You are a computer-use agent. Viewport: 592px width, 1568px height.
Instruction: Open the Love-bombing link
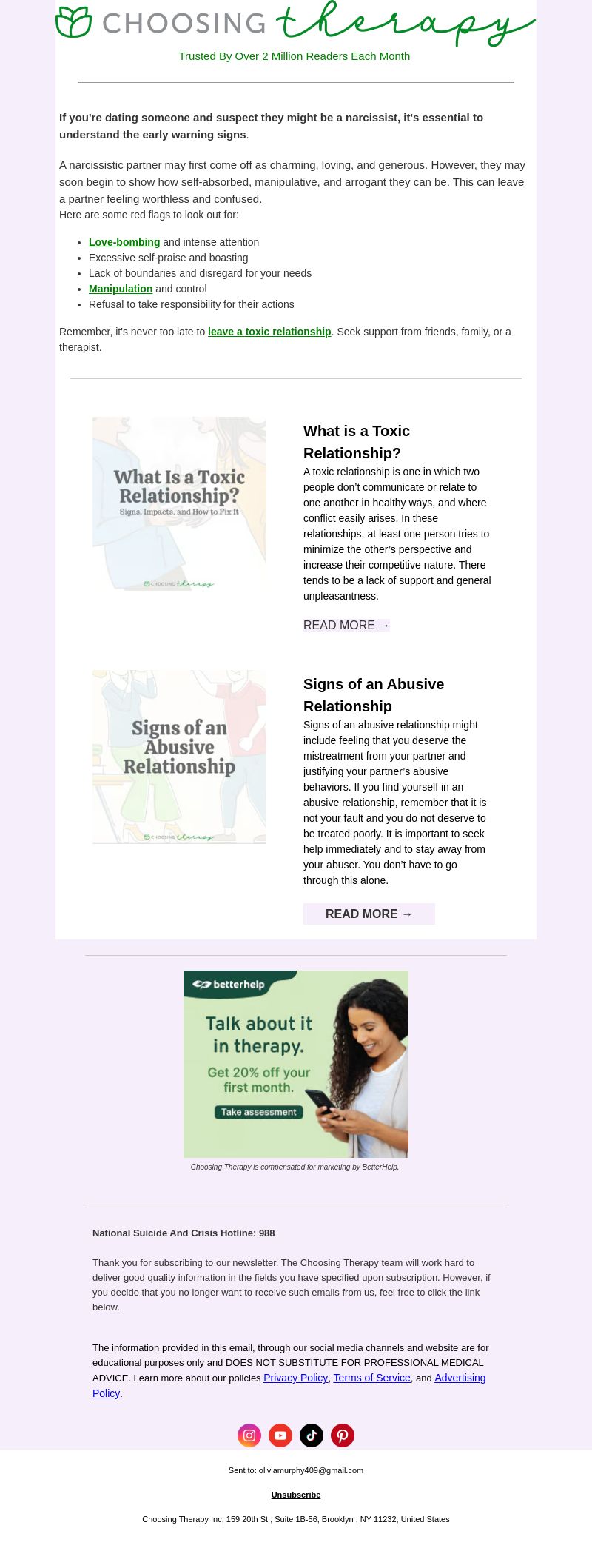coord(124,242)
